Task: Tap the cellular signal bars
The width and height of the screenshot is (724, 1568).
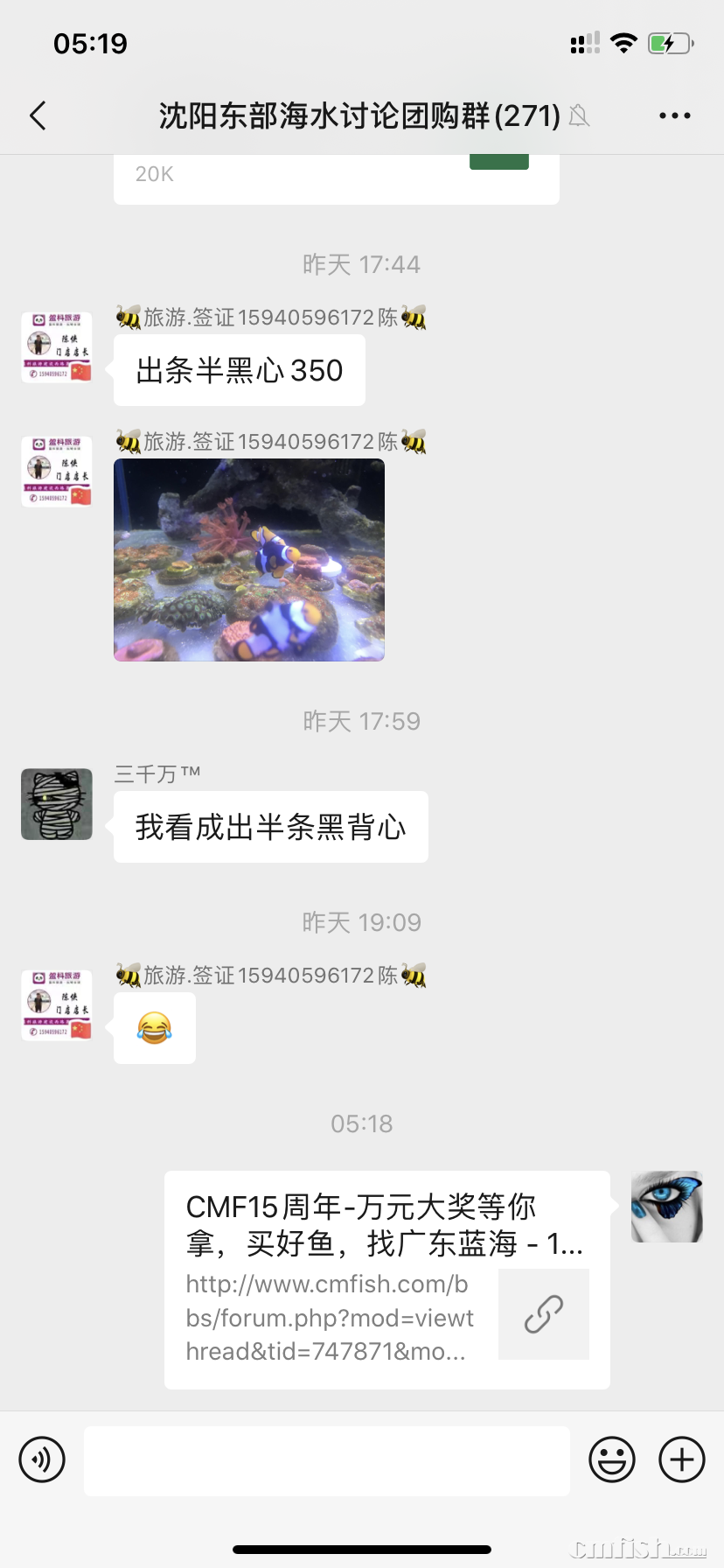Action: click(584, 42)
